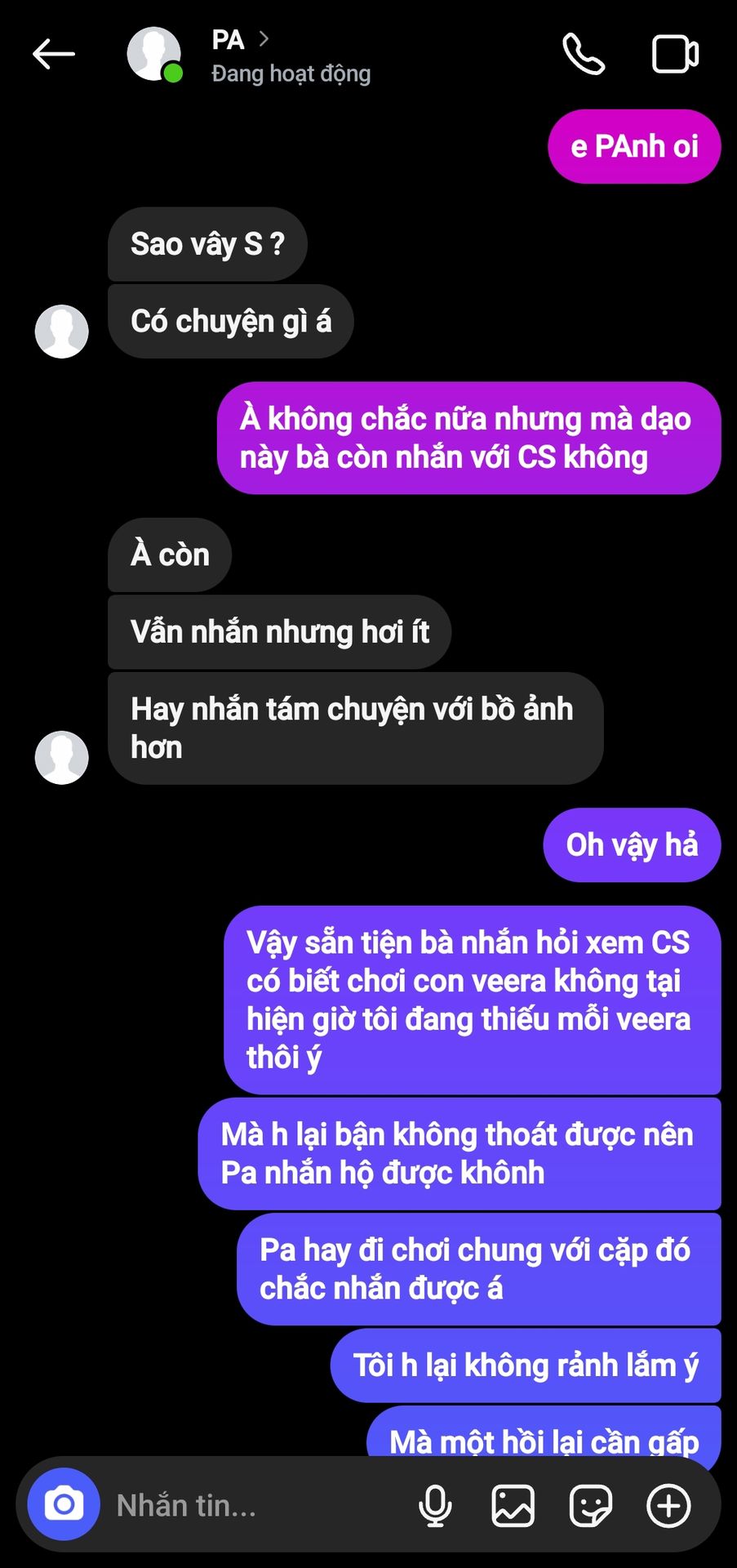737x1568 pixels.
Task: Go back to the chat list
Action: click(x=54, y=55)
